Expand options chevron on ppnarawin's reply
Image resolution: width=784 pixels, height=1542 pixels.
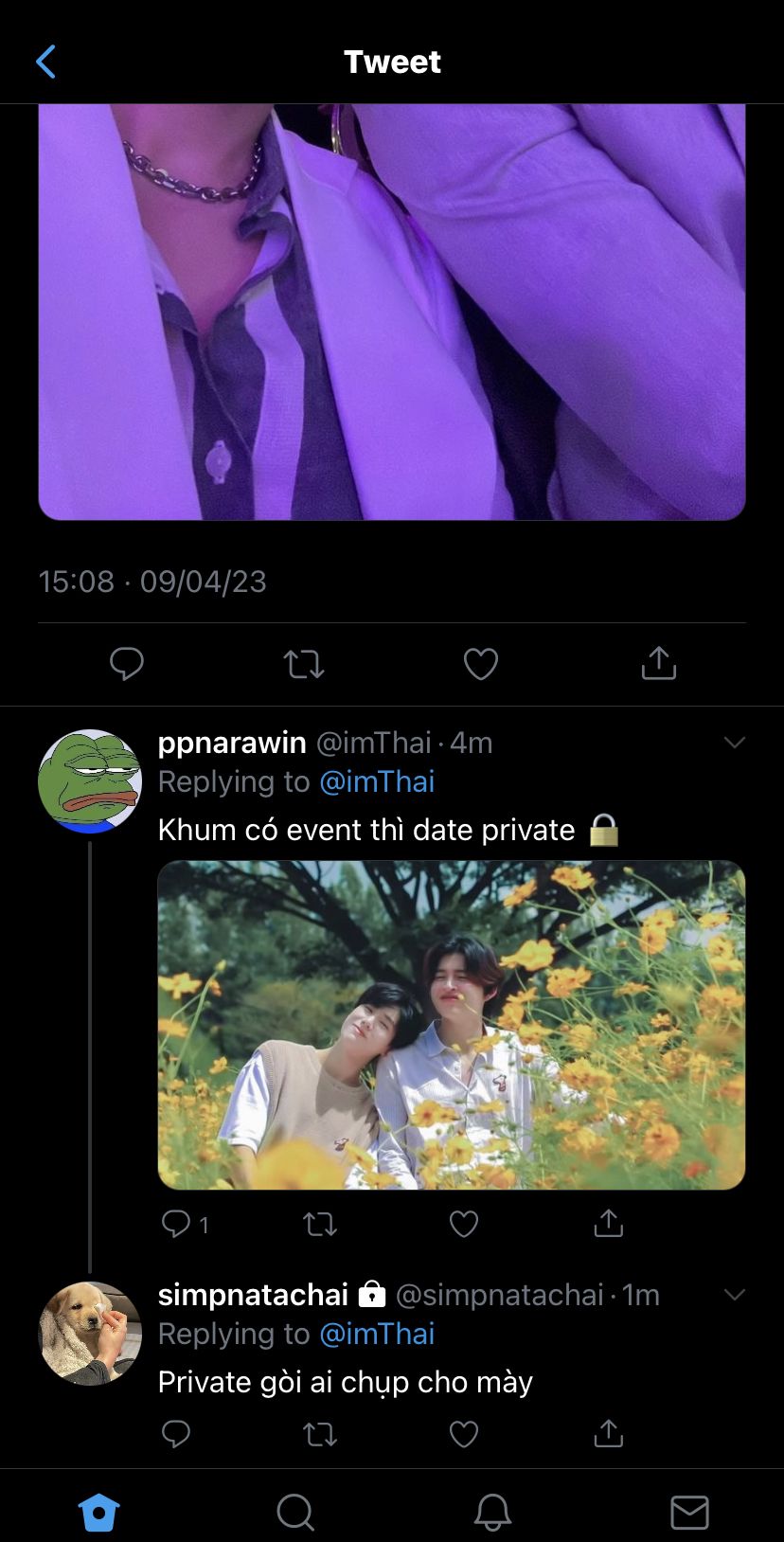click(735, 743)
